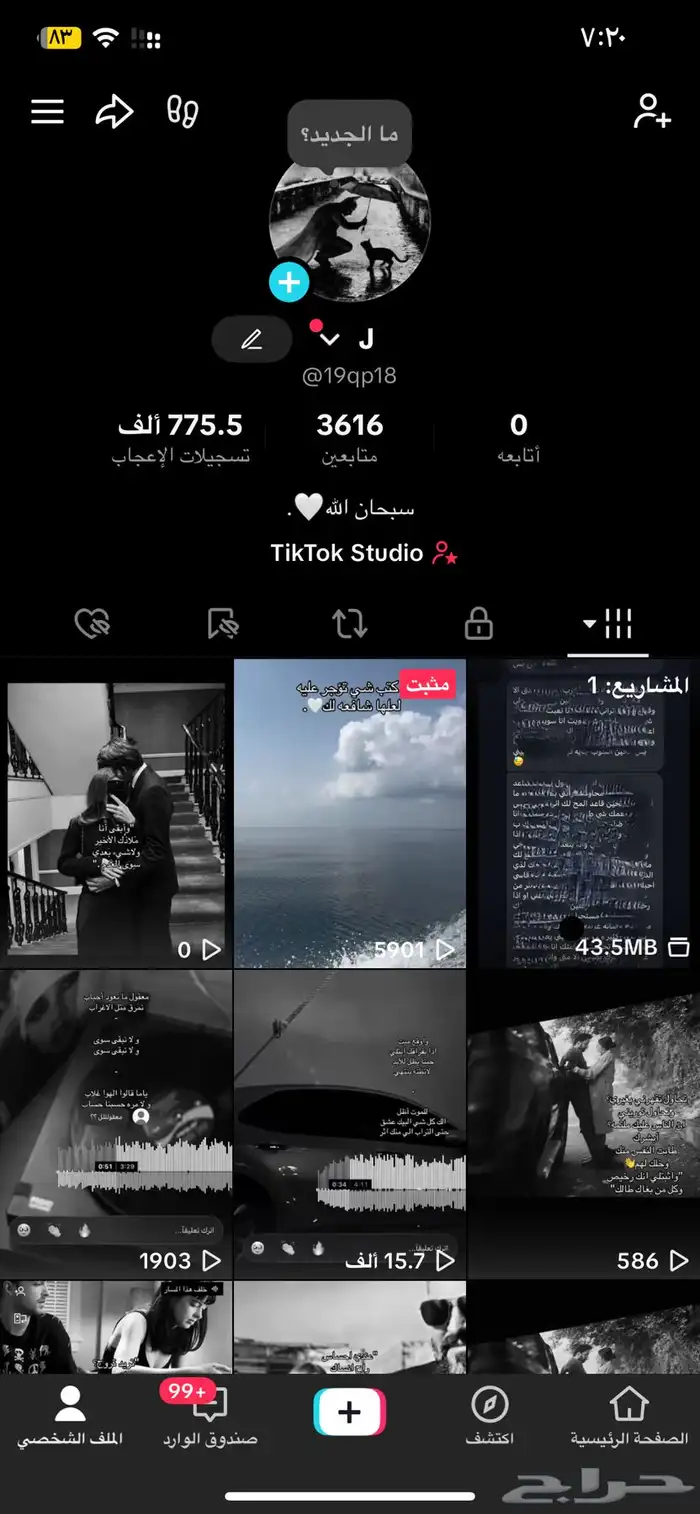Open the "ما الجديد؟" status bubble
This screenshot has width=700, height=1514.
(349, 134)
